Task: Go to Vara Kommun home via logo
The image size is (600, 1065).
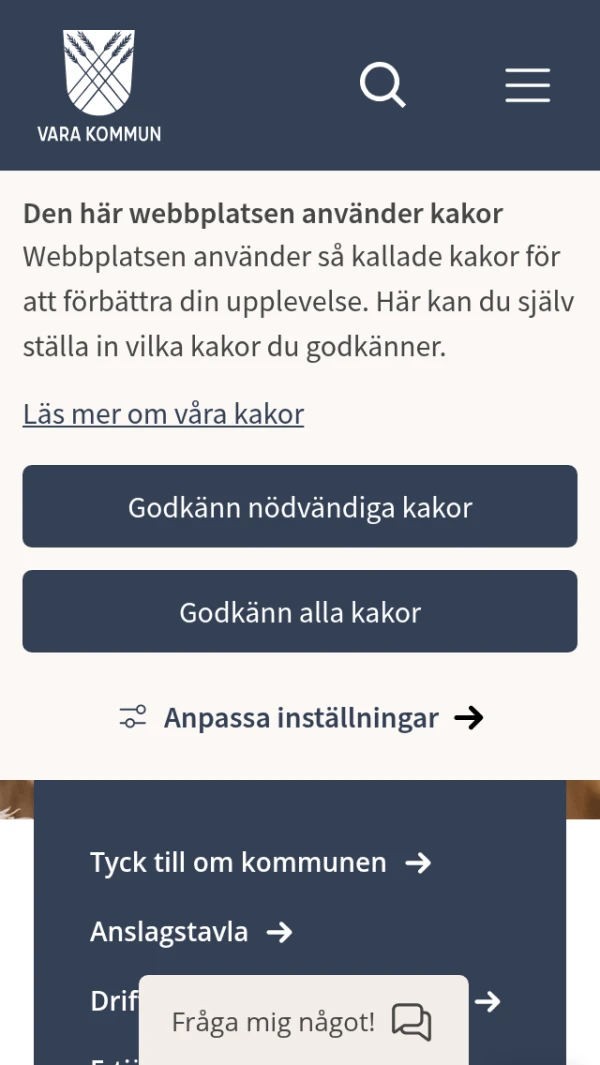Action: tap(99, 86)
